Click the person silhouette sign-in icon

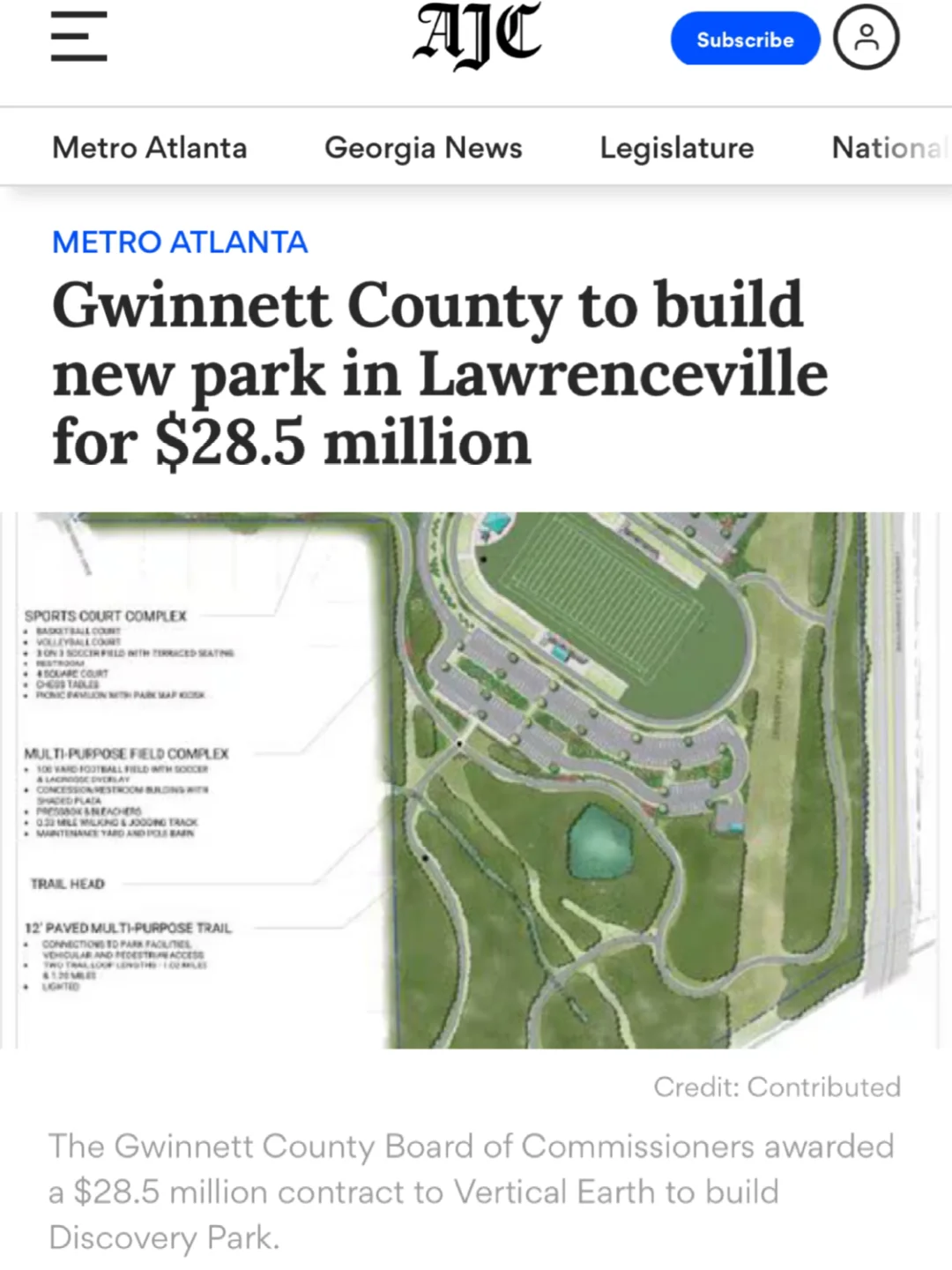point(867,38)
